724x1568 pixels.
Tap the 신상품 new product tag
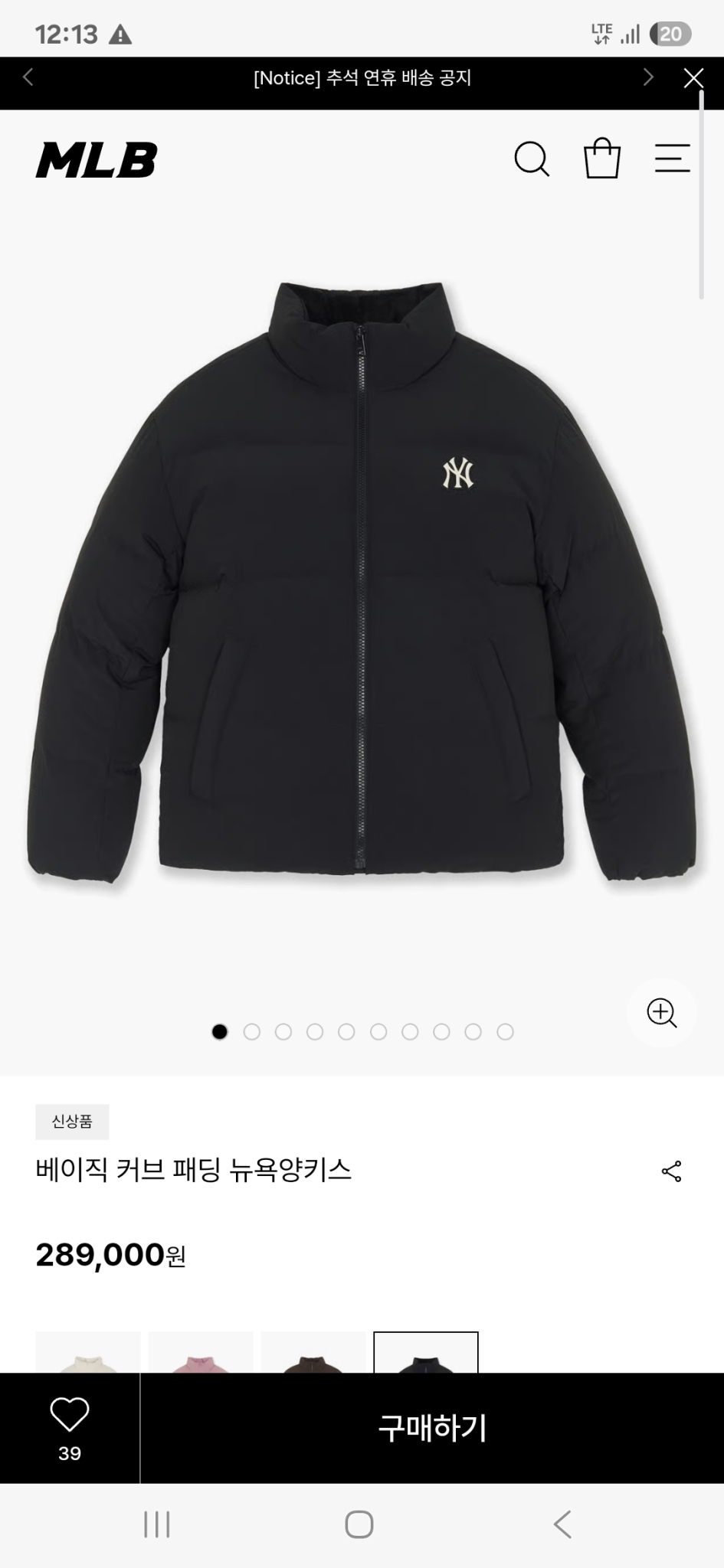pyautogui.click(x=71, y=1122)
